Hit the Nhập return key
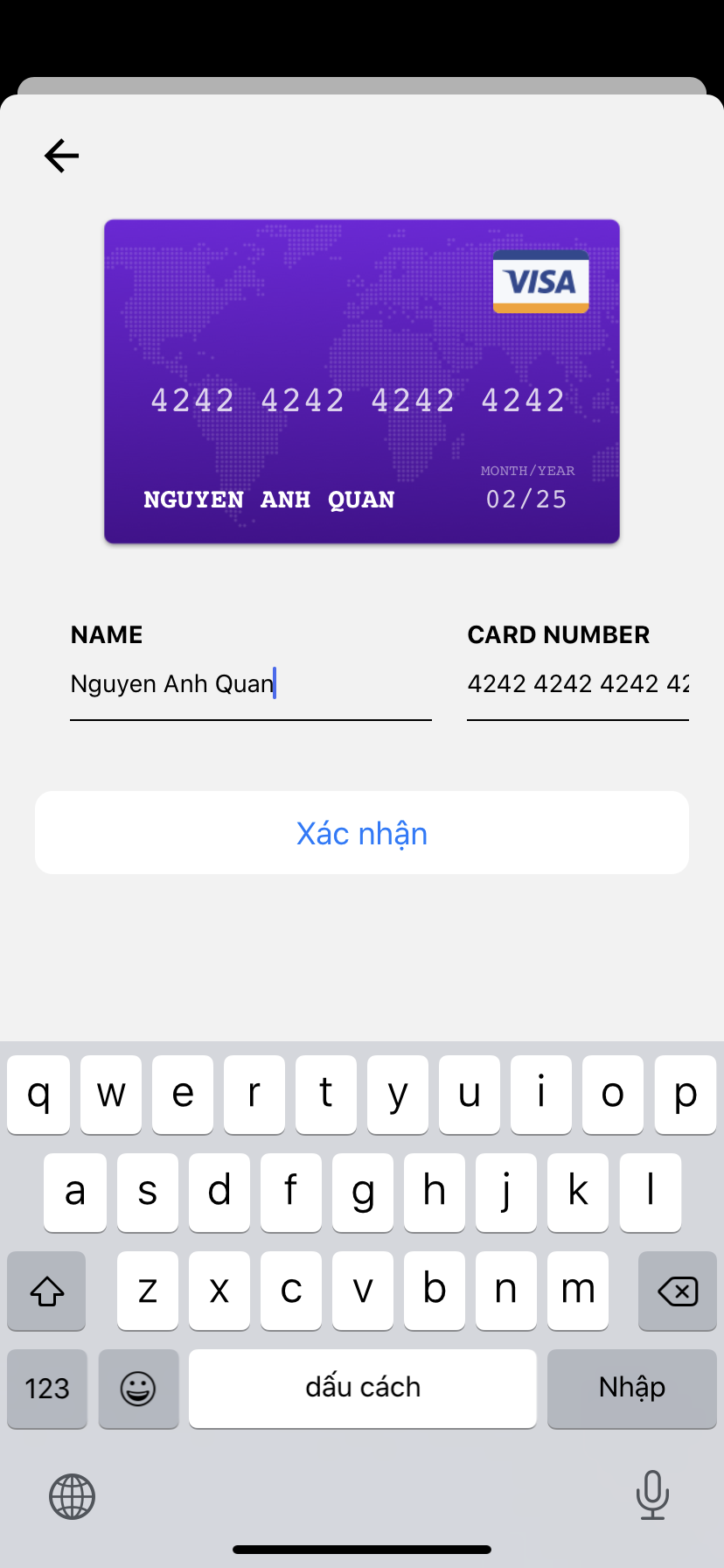The height and width of the screenshot is (1568, 724). click(631, 1388)
